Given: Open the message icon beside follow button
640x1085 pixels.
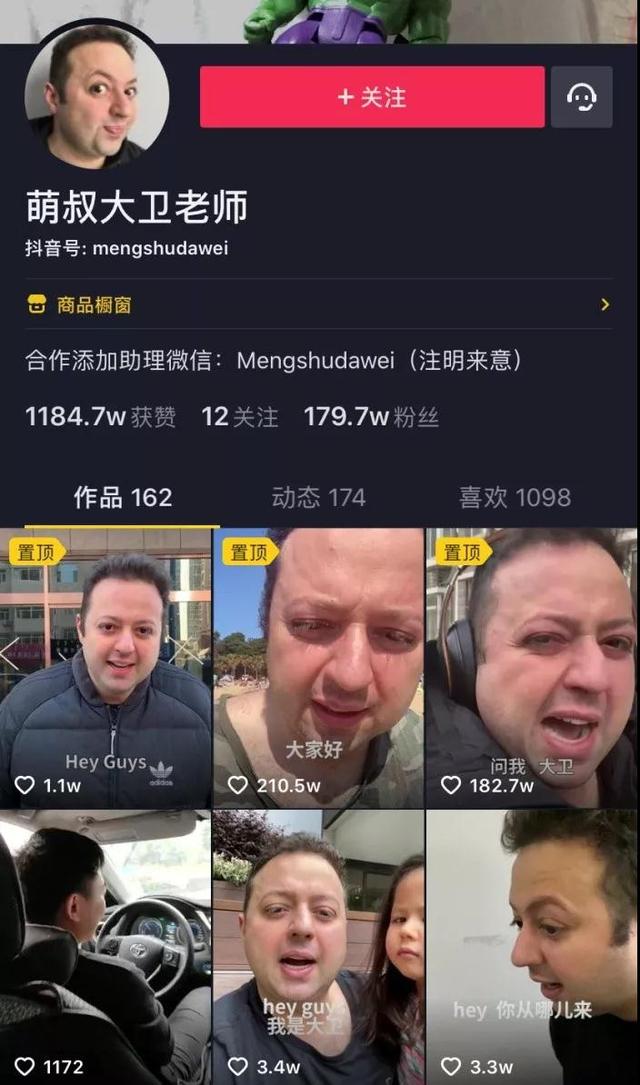Looking at the screenshot, I should [x=581, y=97].
